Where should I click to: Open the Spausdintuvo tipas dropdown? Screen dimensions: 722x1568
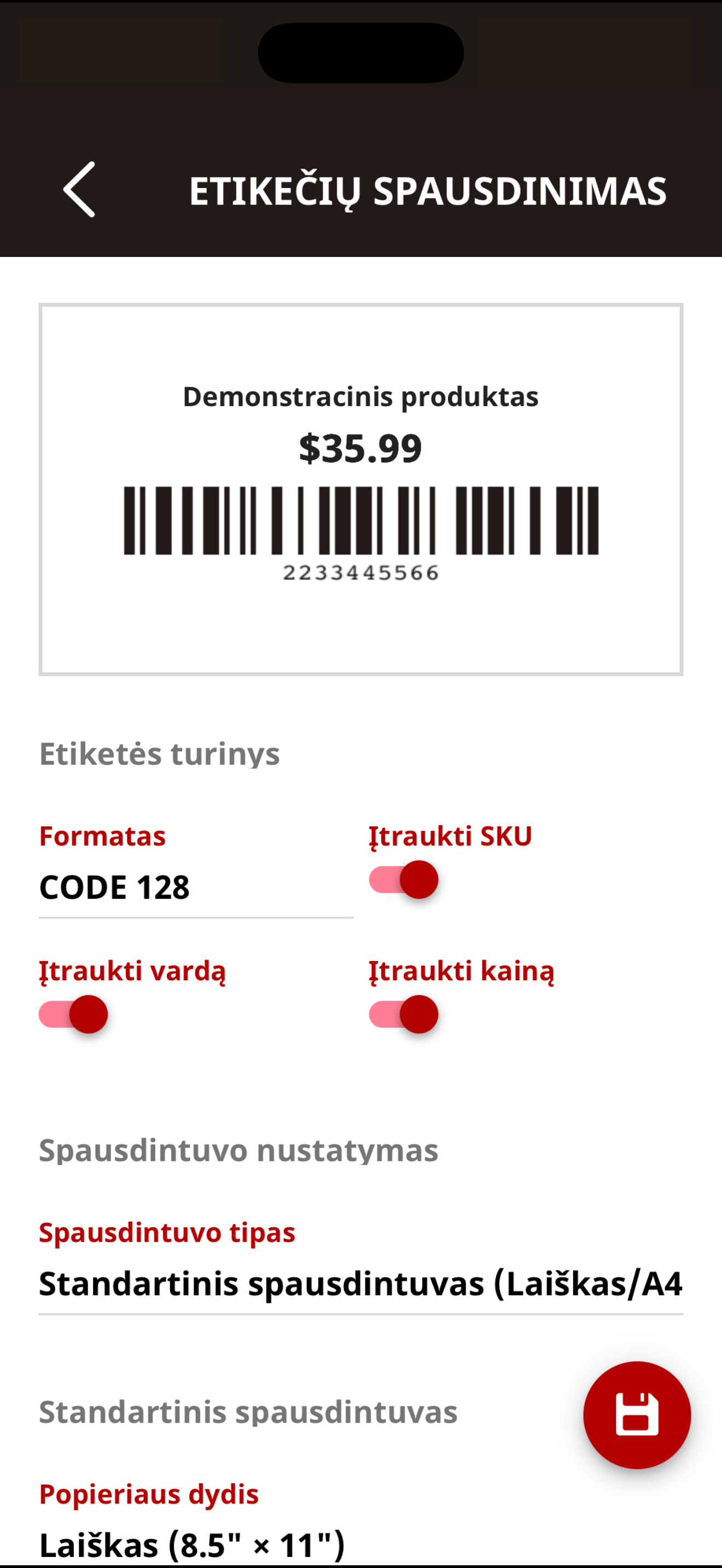(361, 1284)
